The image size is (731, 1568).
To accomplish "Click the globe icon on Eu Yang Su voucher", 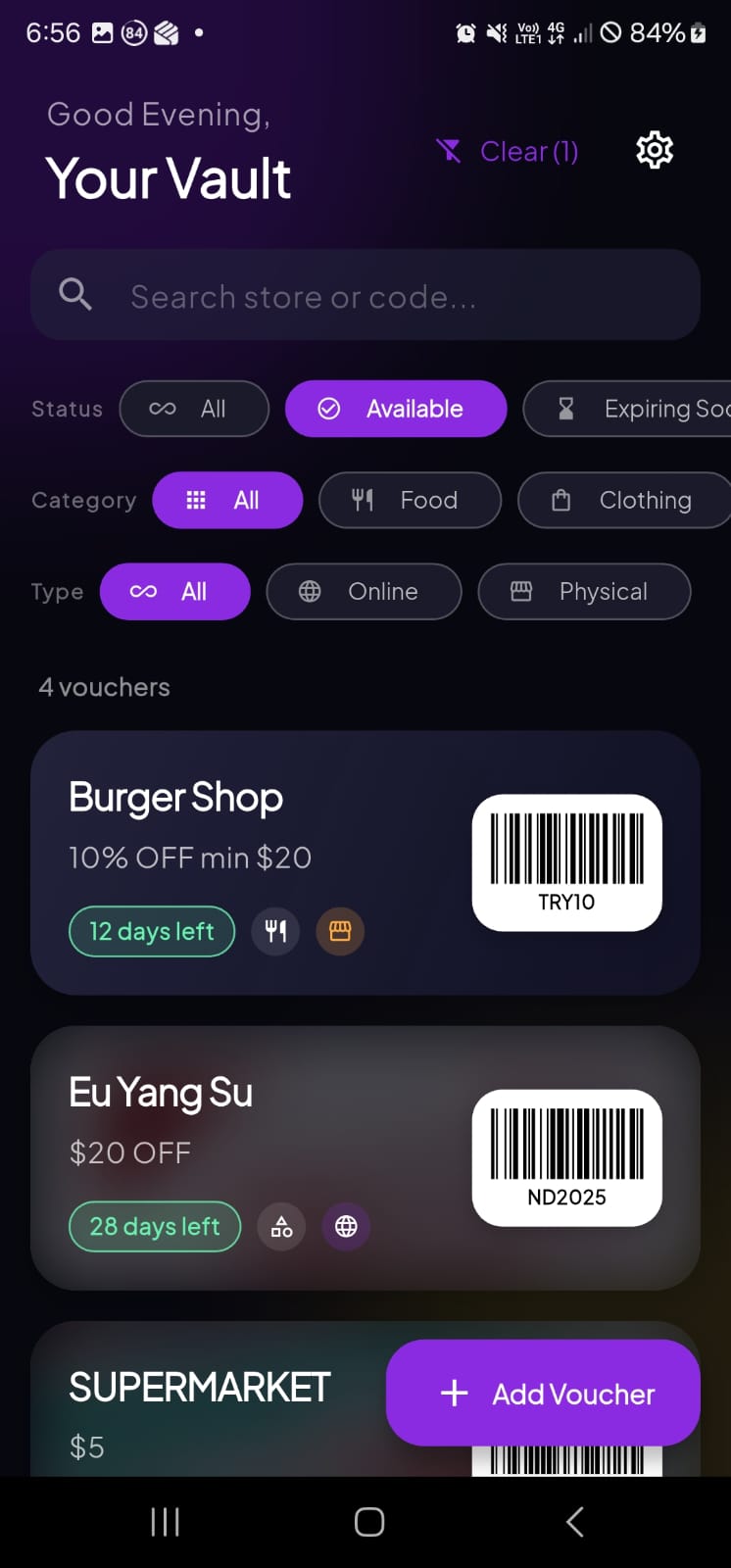I will 345,1226.
